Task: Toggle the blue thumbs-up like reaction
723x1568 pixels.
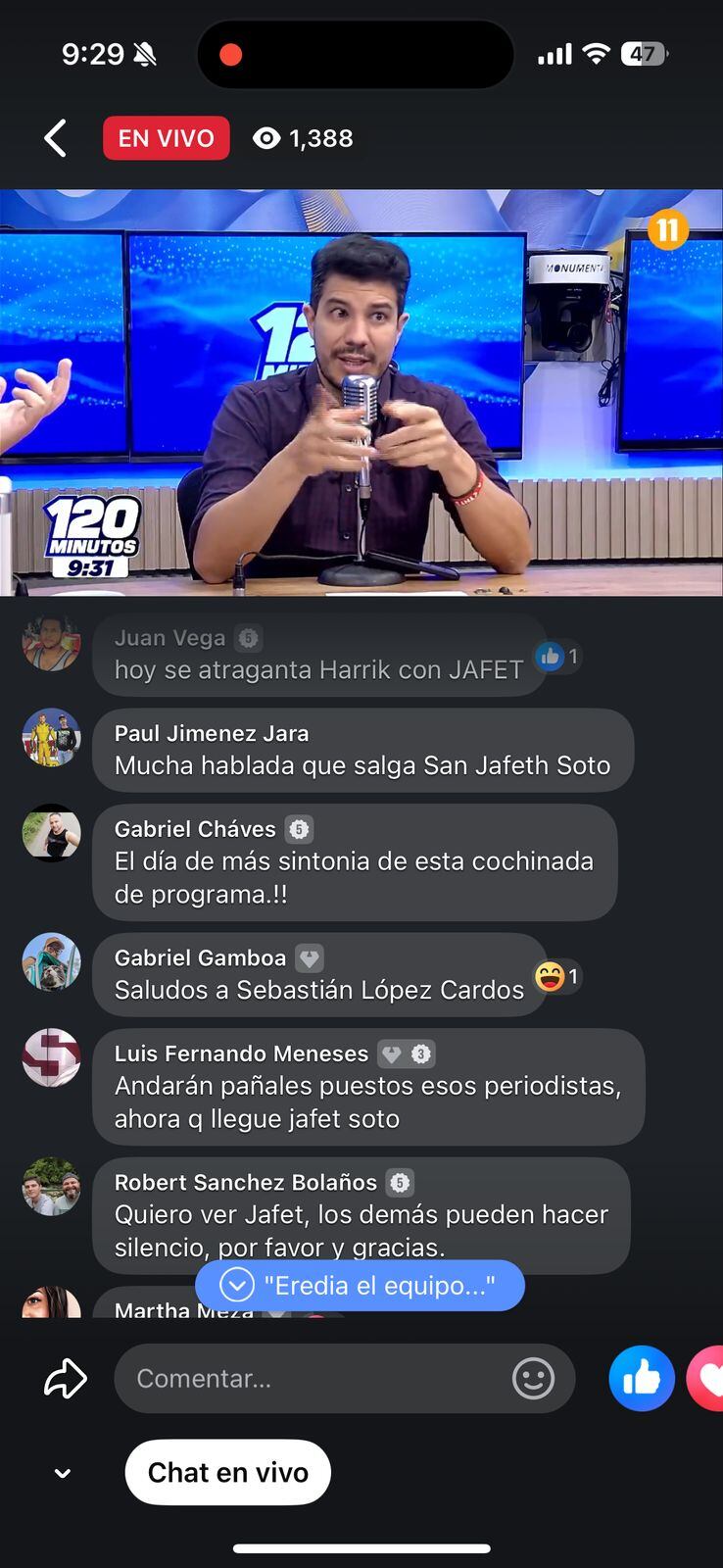Action: tap(642, 1378)
